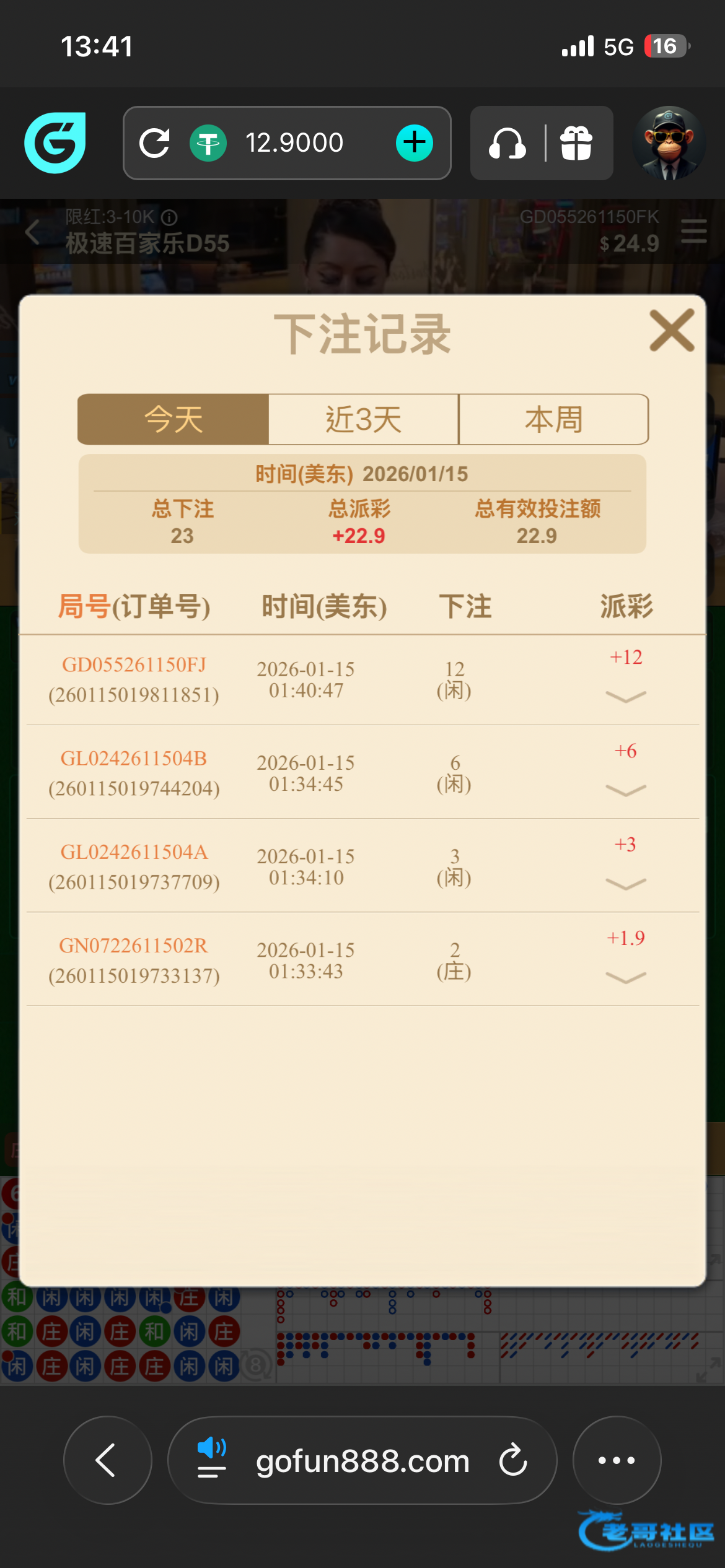This screenshot has height=1568, width=725.
Task: Open the browser three-dot menu
Action: coord(617,1460)
